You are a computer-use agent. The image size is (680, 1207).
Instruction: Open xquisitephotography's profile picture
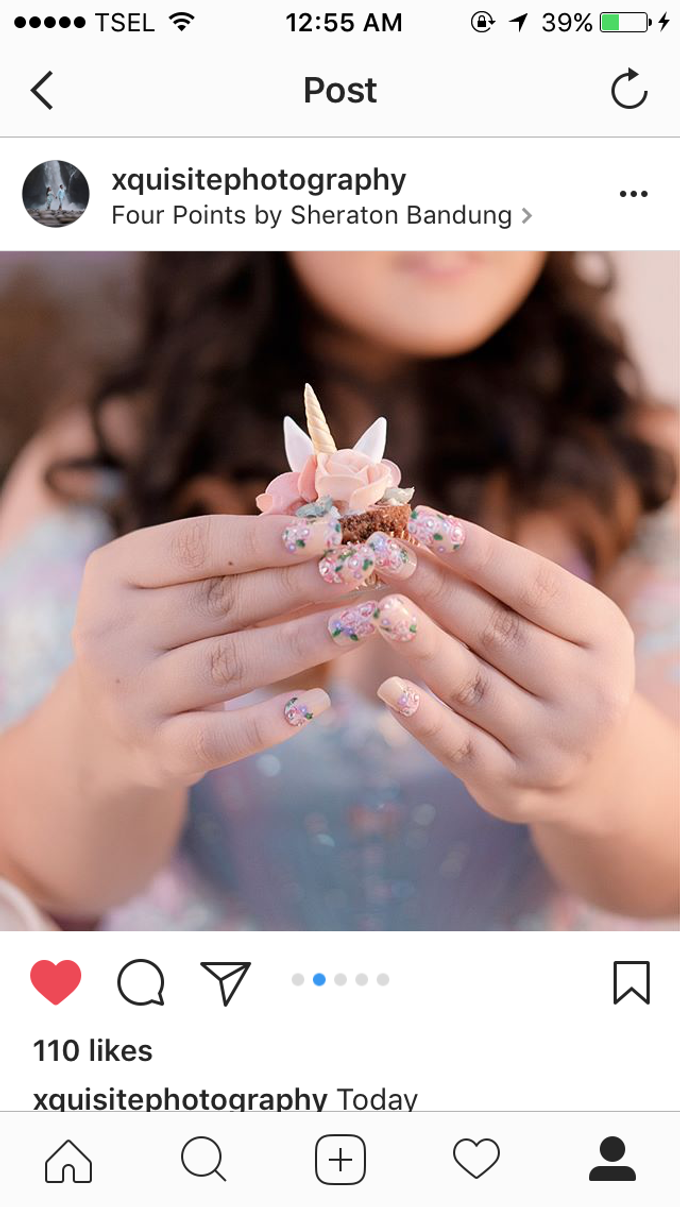tap(56, 194)
